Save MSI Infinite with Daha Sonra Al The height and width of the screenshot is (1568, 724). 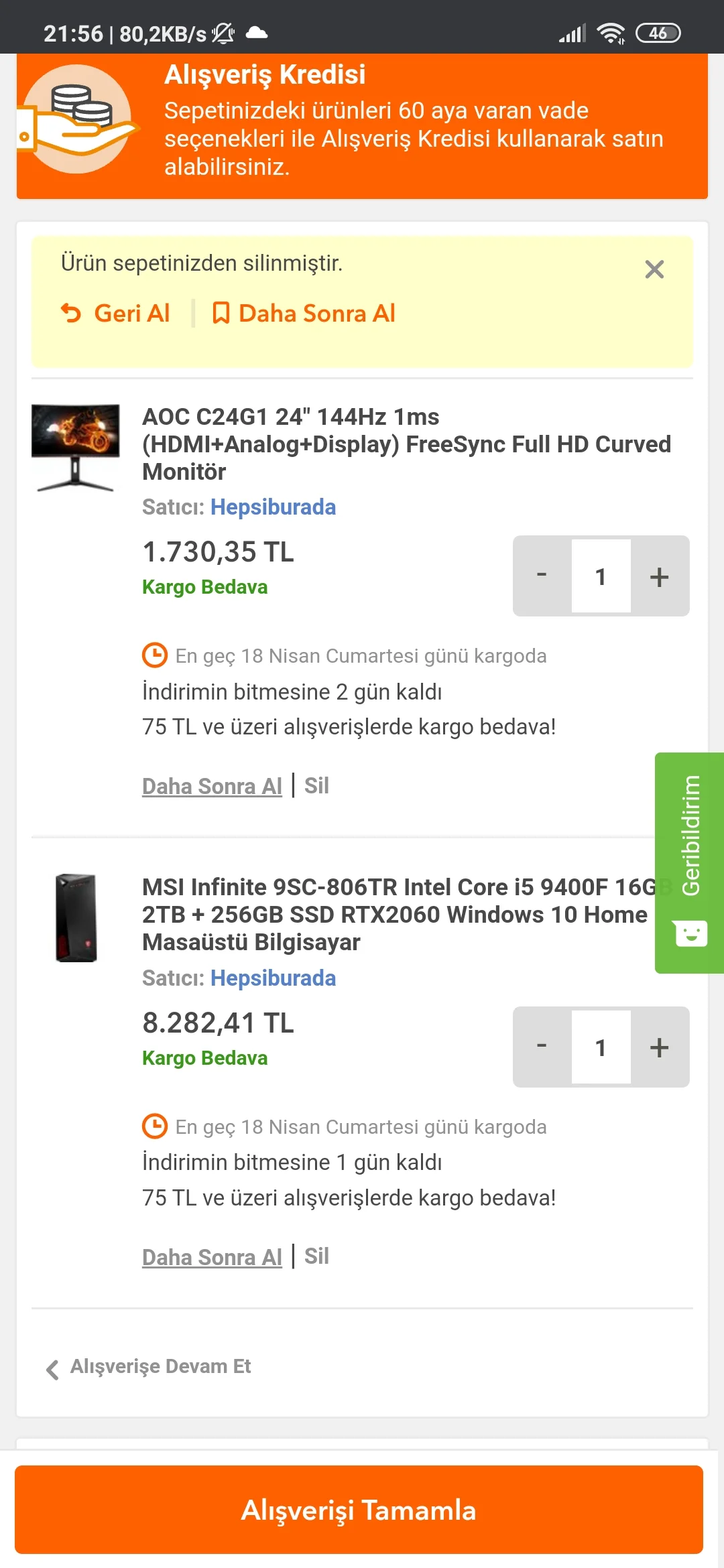click(212, 1257)
